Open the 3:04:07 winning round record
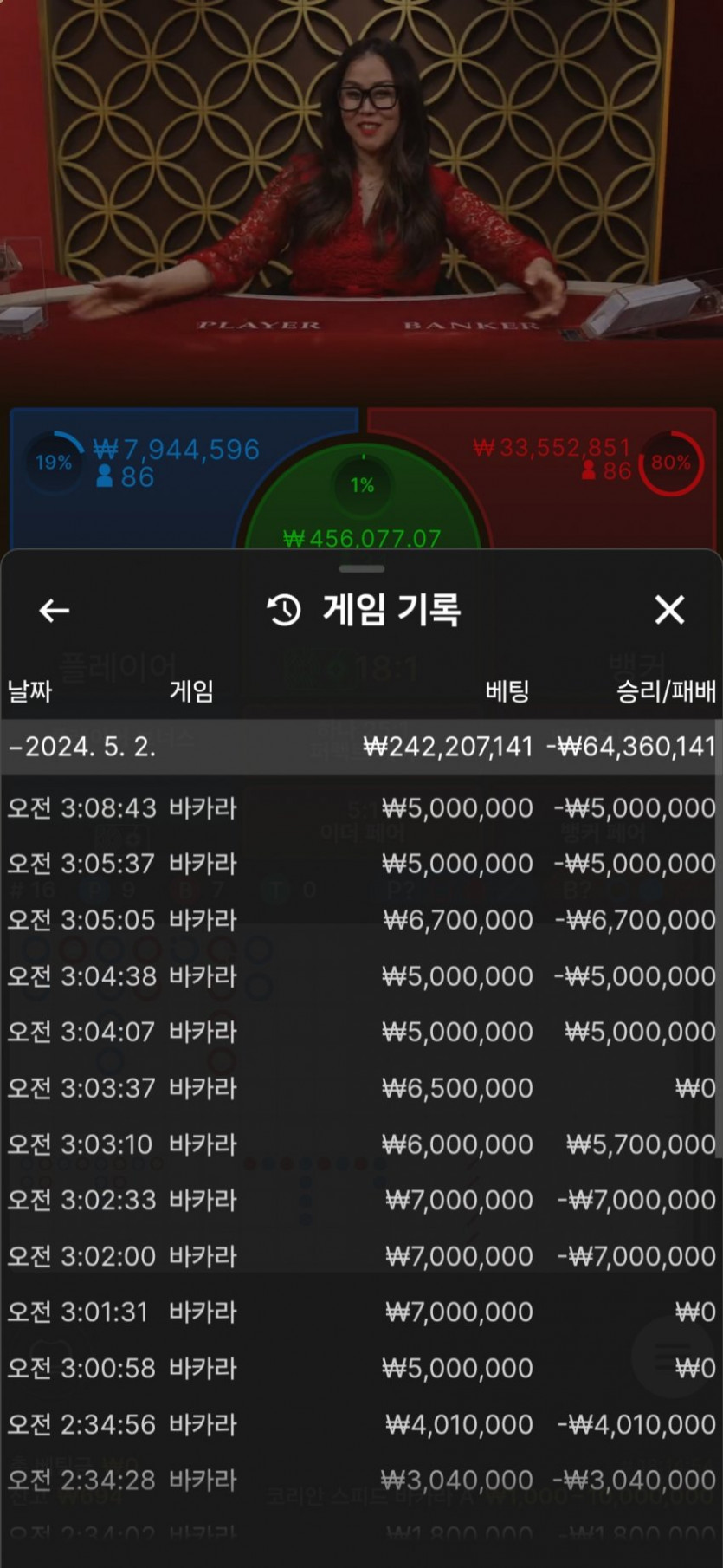Viewport: 723px width, 1568px height. (x=361, y=1032)
